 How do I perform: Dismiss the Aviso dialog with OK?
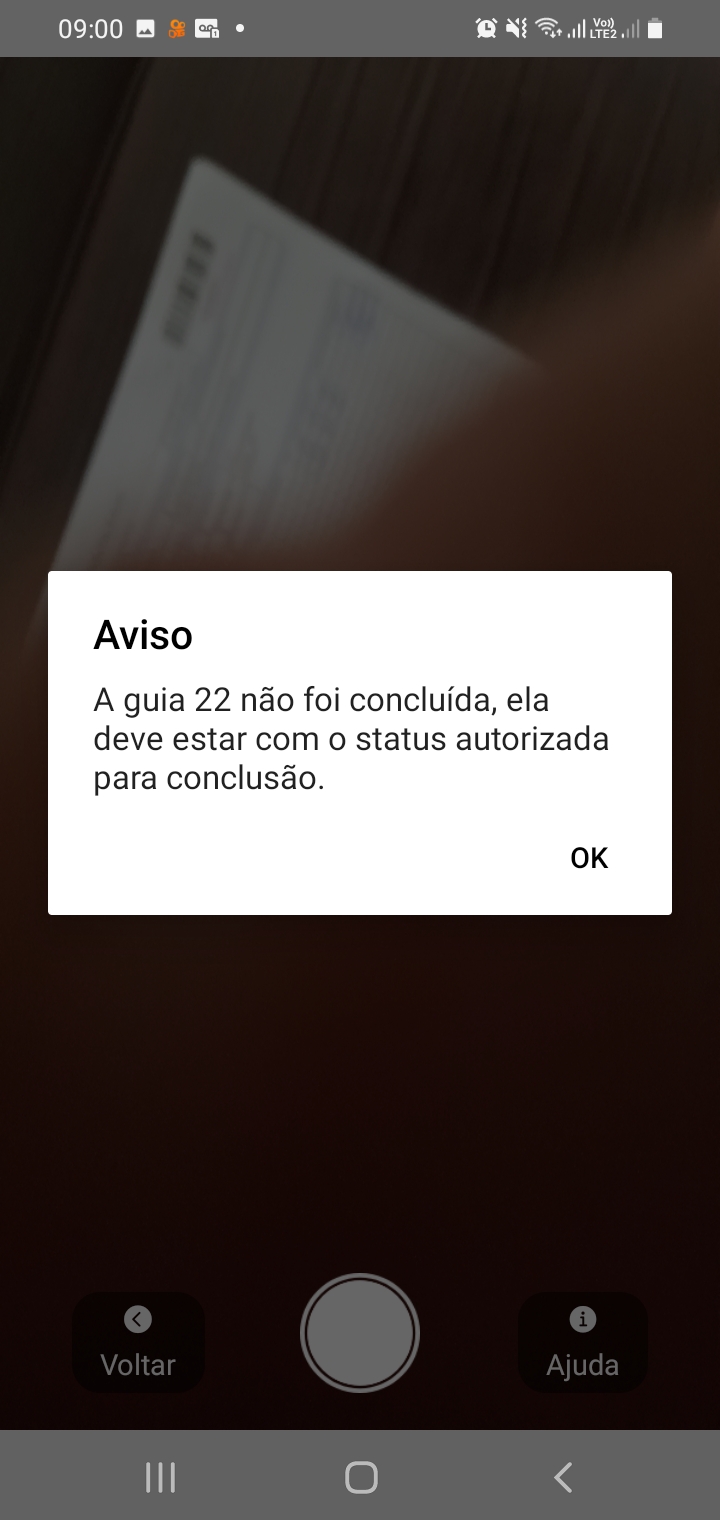[589, 858]
